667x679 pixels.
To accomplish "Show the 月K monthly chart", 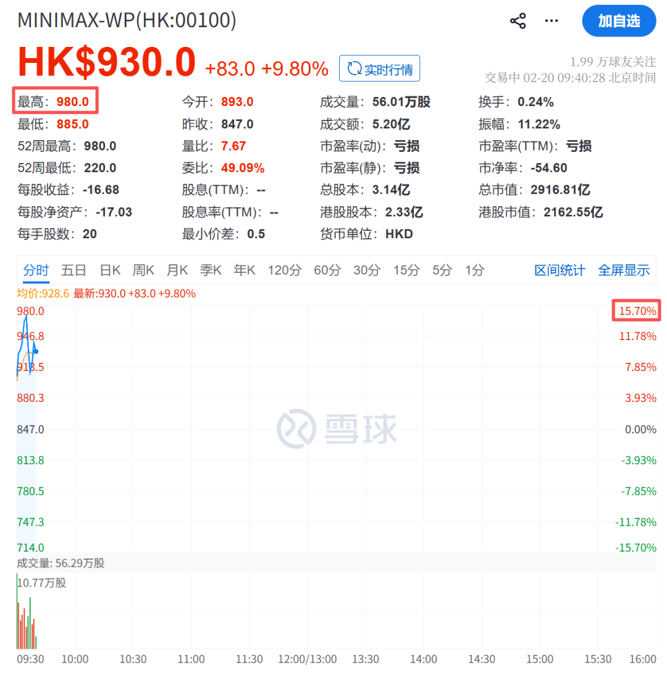I will click(177, 271).
